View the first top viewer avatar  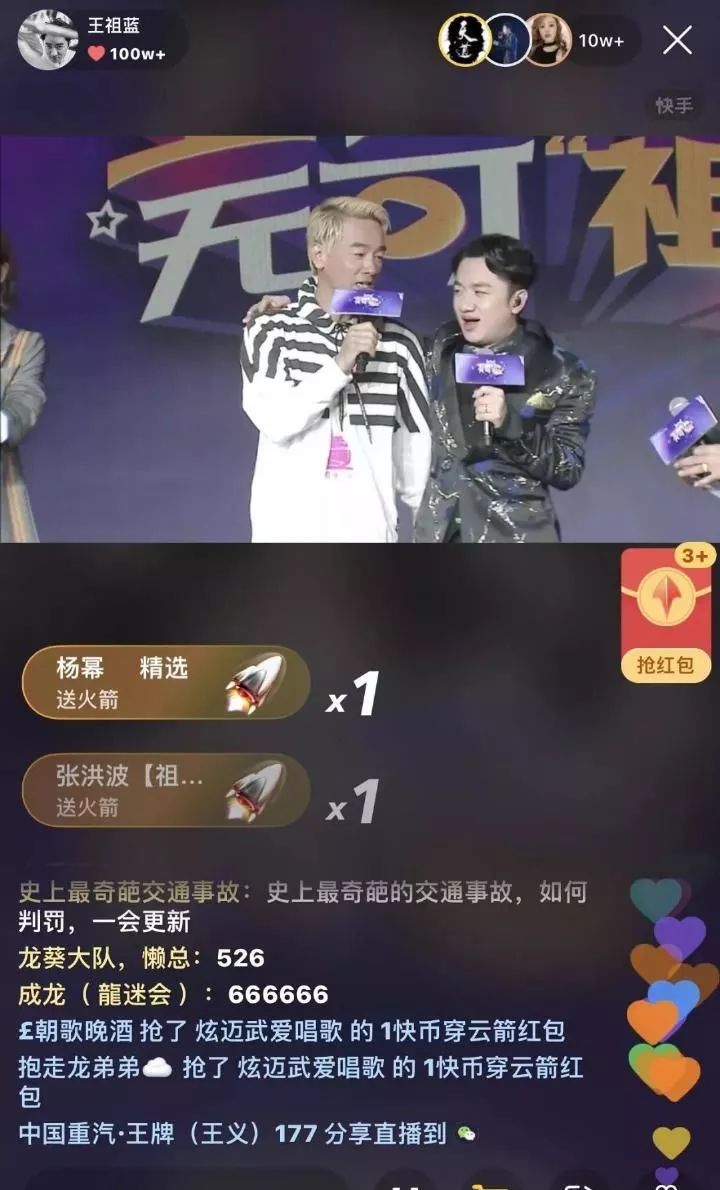[465, 40]
